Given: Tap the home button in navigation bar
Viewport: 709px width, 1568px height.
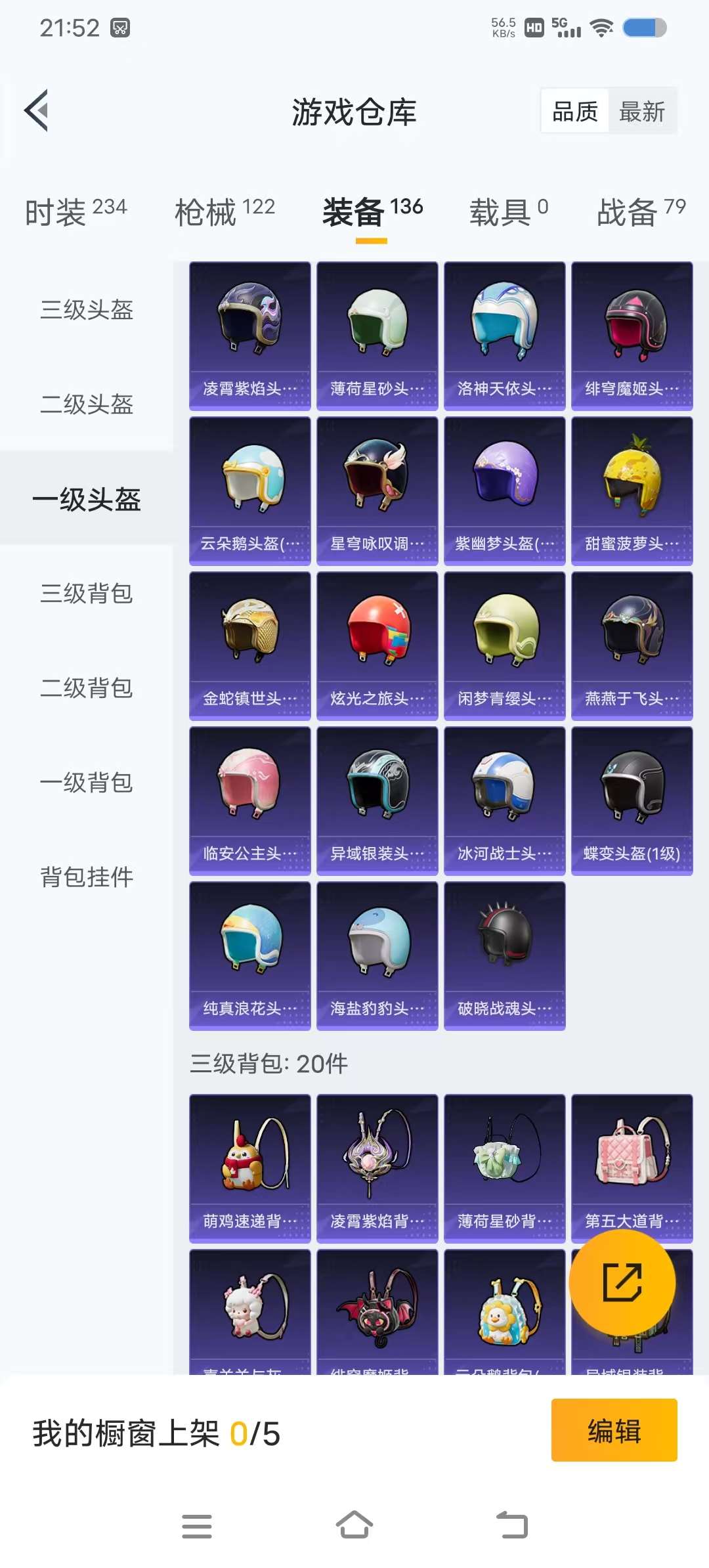Looking at the screenshot, I should (x=354, y=1528).
